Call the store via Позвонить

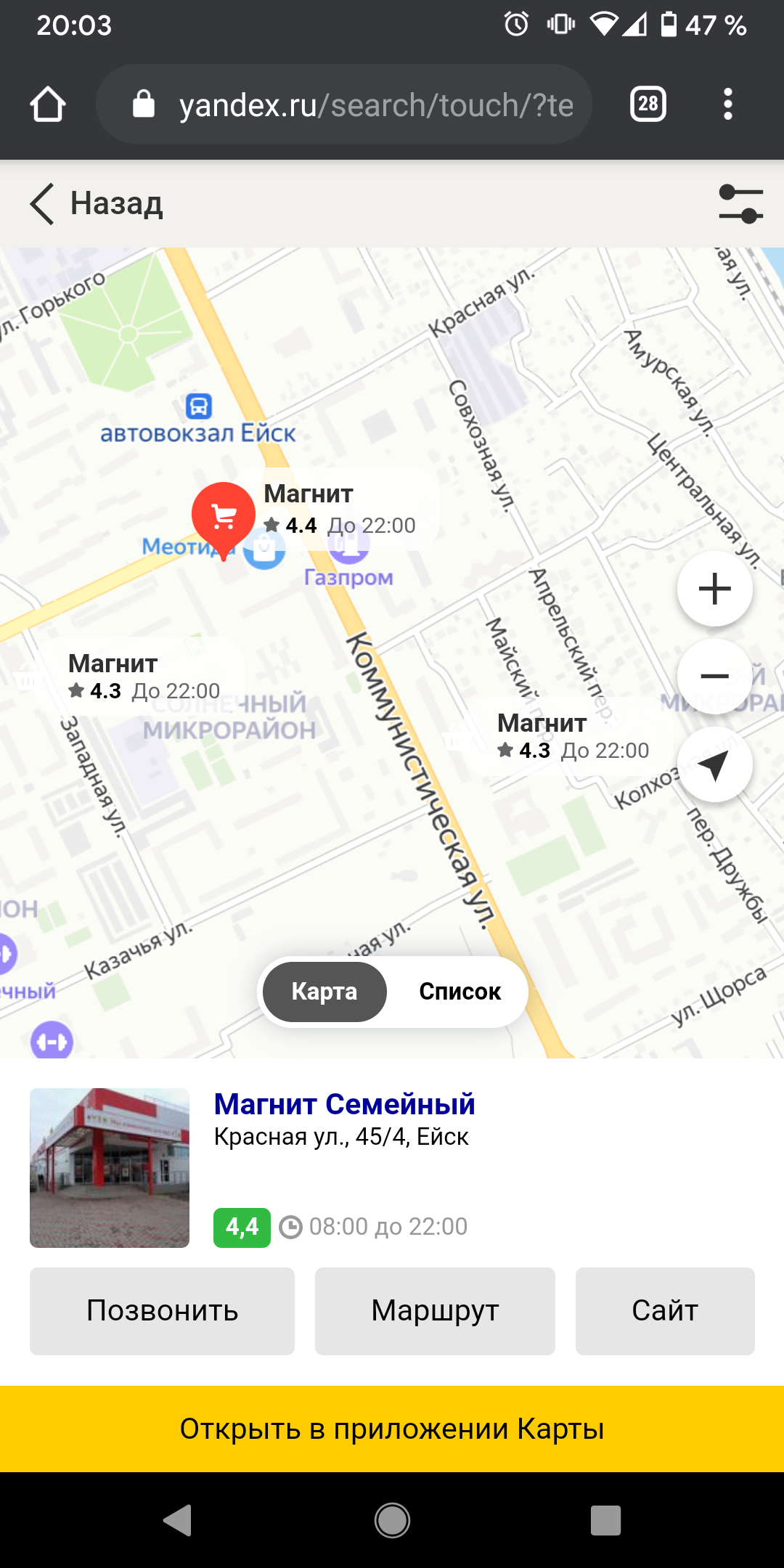point(162,1311)
